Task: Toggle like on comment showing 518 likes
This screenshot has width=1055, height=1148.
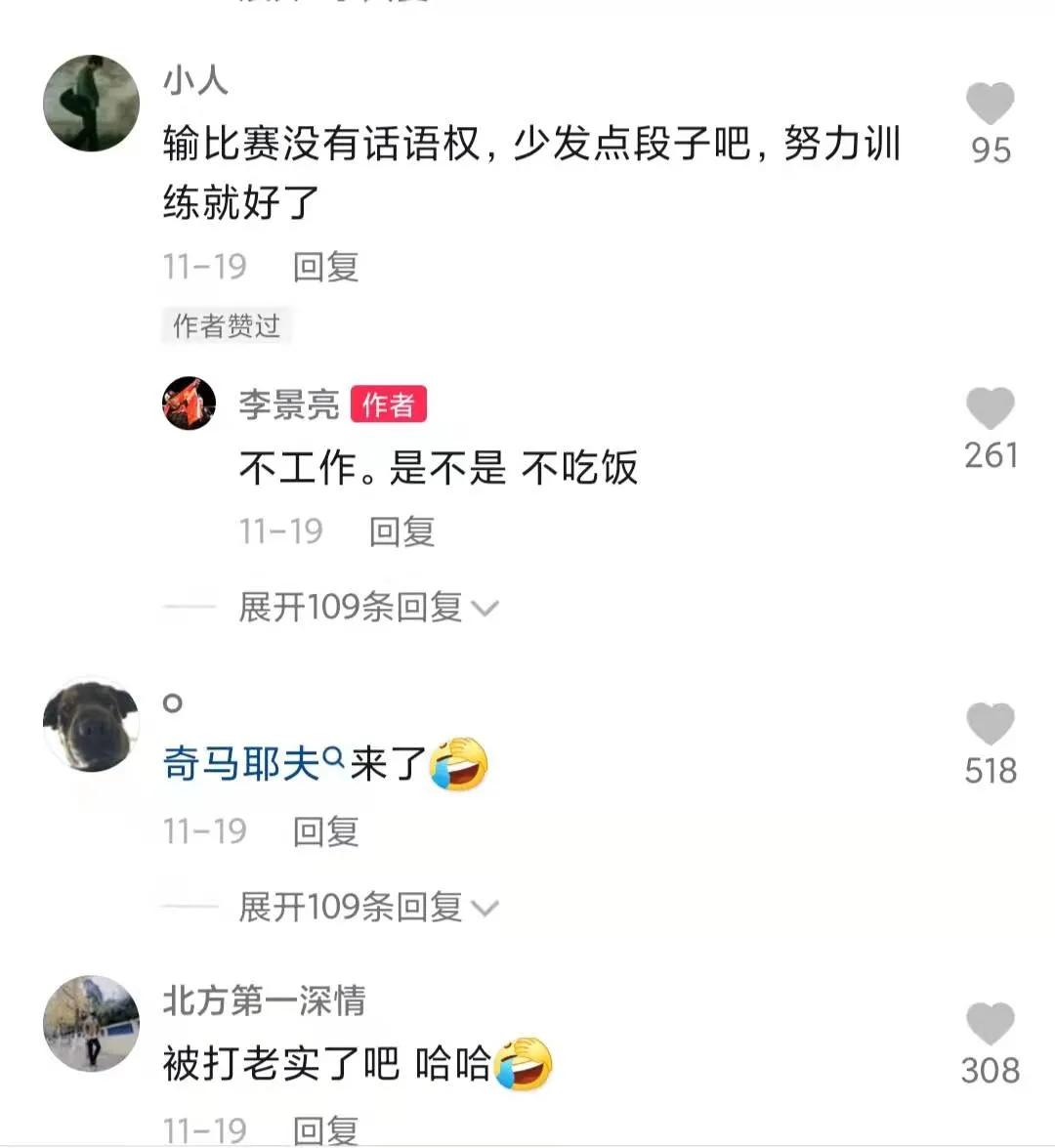Action: click(x=991, y=723)
